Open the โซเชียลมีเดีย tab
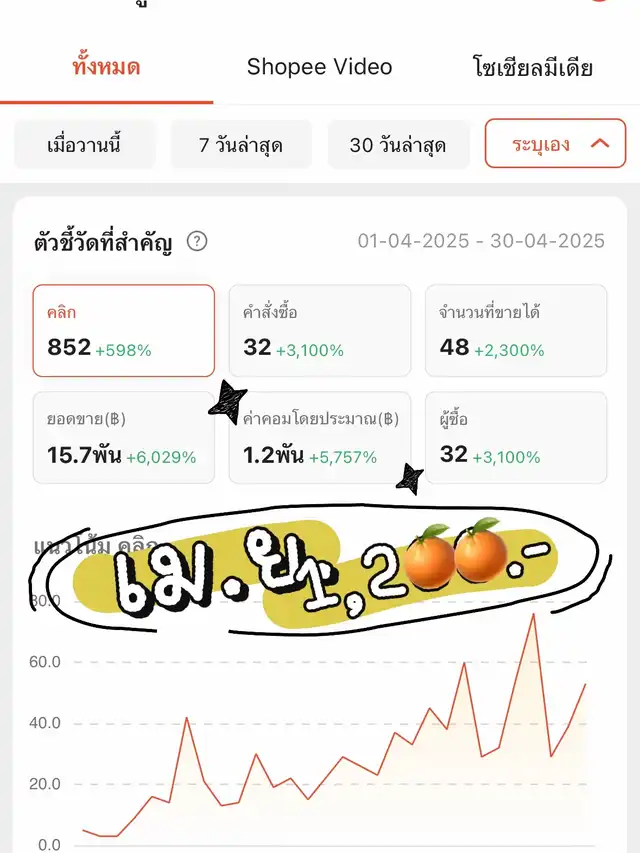The width and height of the screenshot is (640, 853). 532,68
